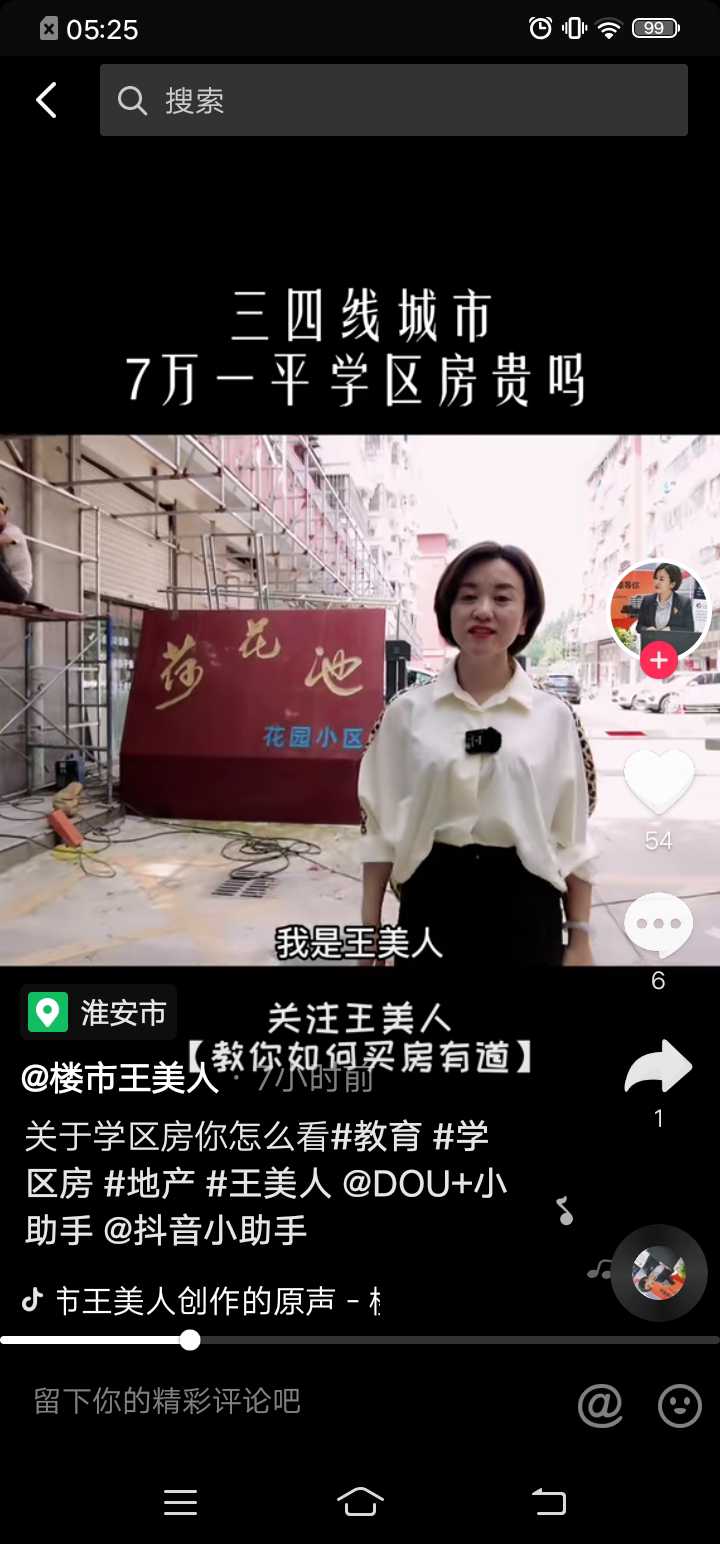
Task: Open the original sound track title
Action: point(202,1301)
